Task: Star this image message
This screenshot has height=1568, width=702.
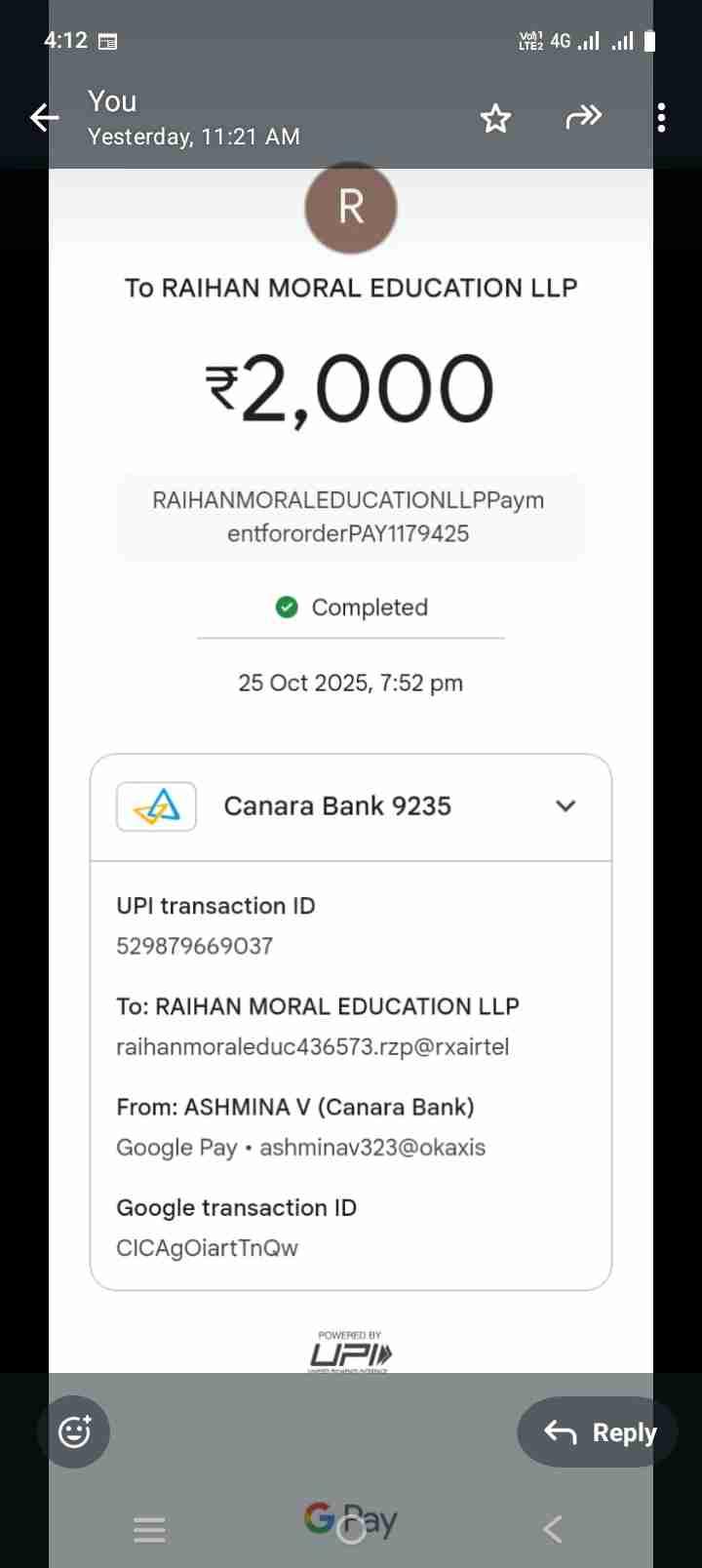Action: (495, 119)
